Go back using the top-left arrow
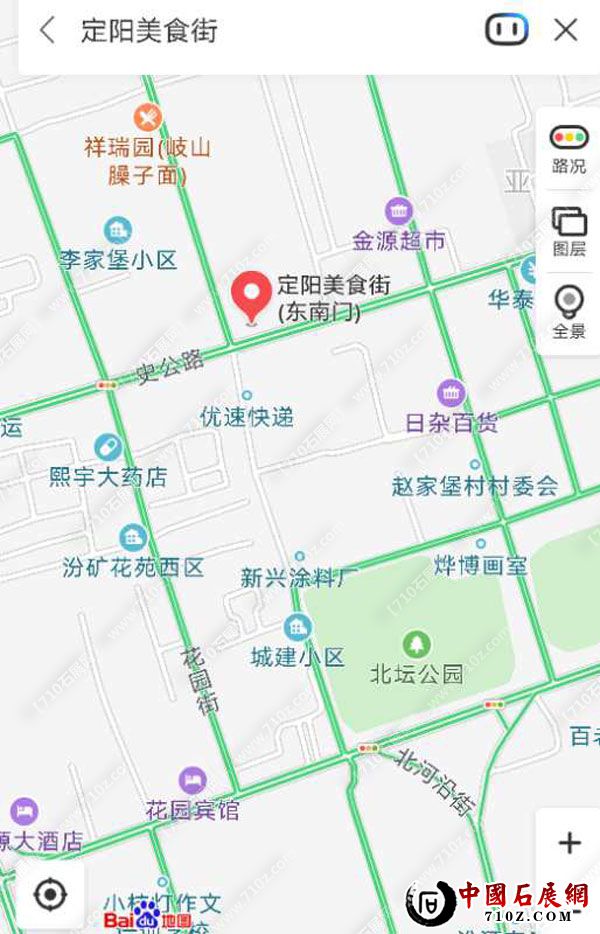This screenshot has height=934, width=600. 46,30
